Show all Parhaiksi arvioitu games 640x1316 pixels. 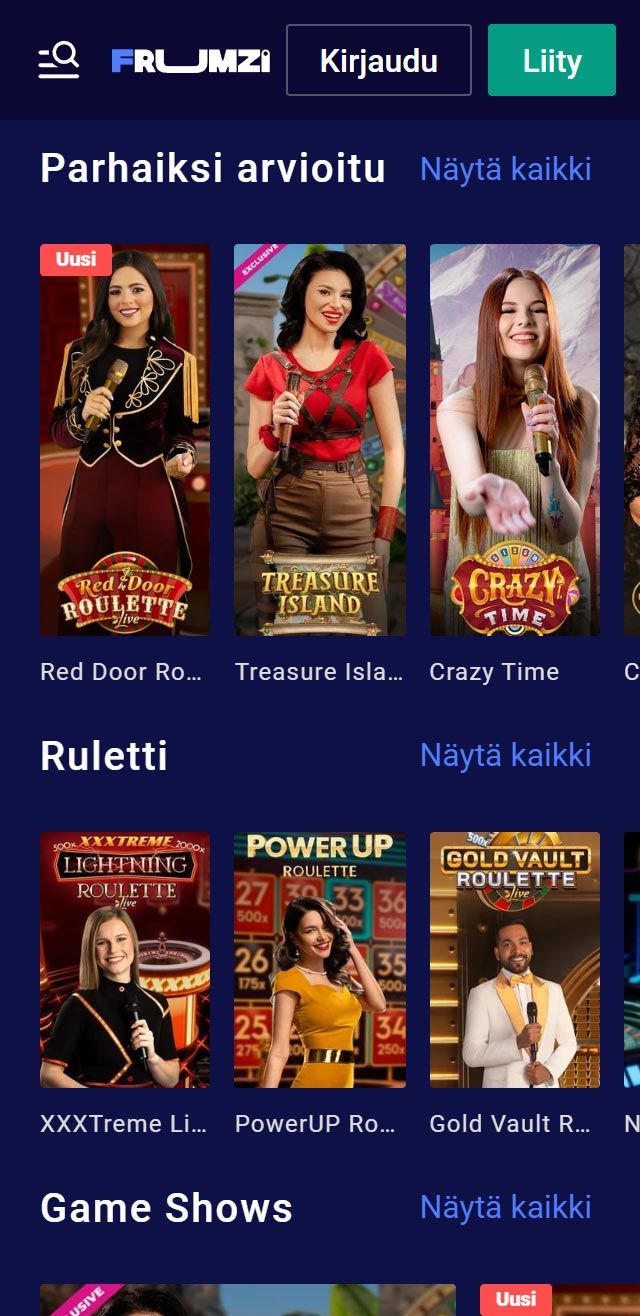505,169
